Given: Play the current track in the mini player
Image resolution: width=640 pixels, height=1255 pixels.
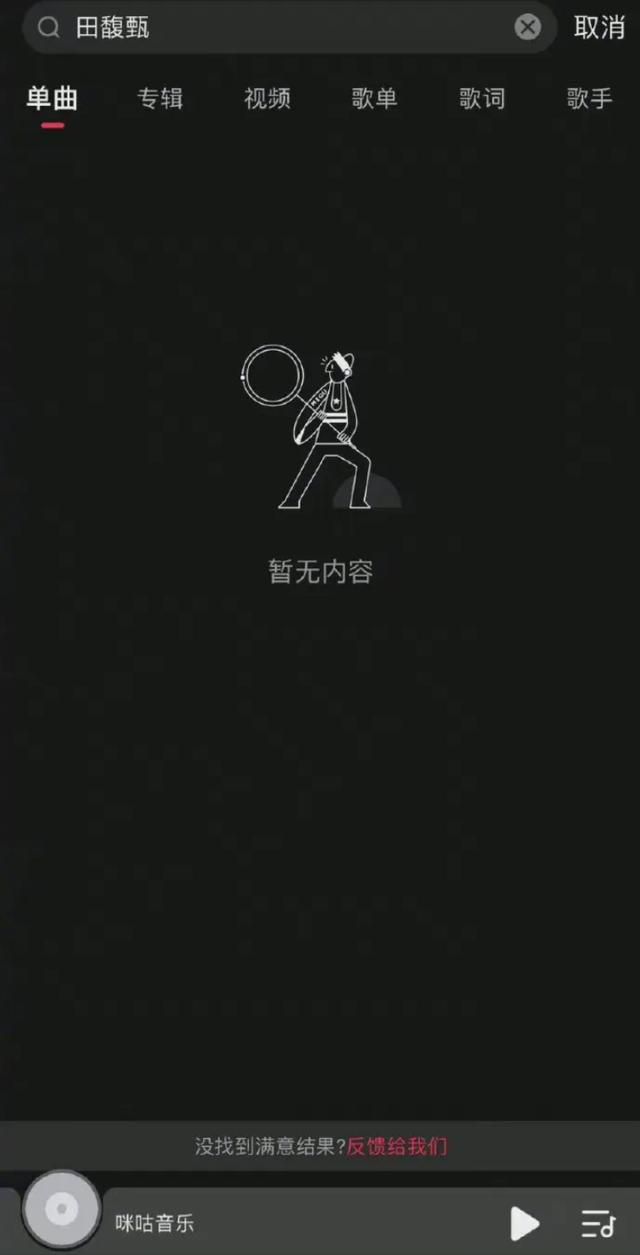Looking at the screenshot, I should click(524, 1222).
